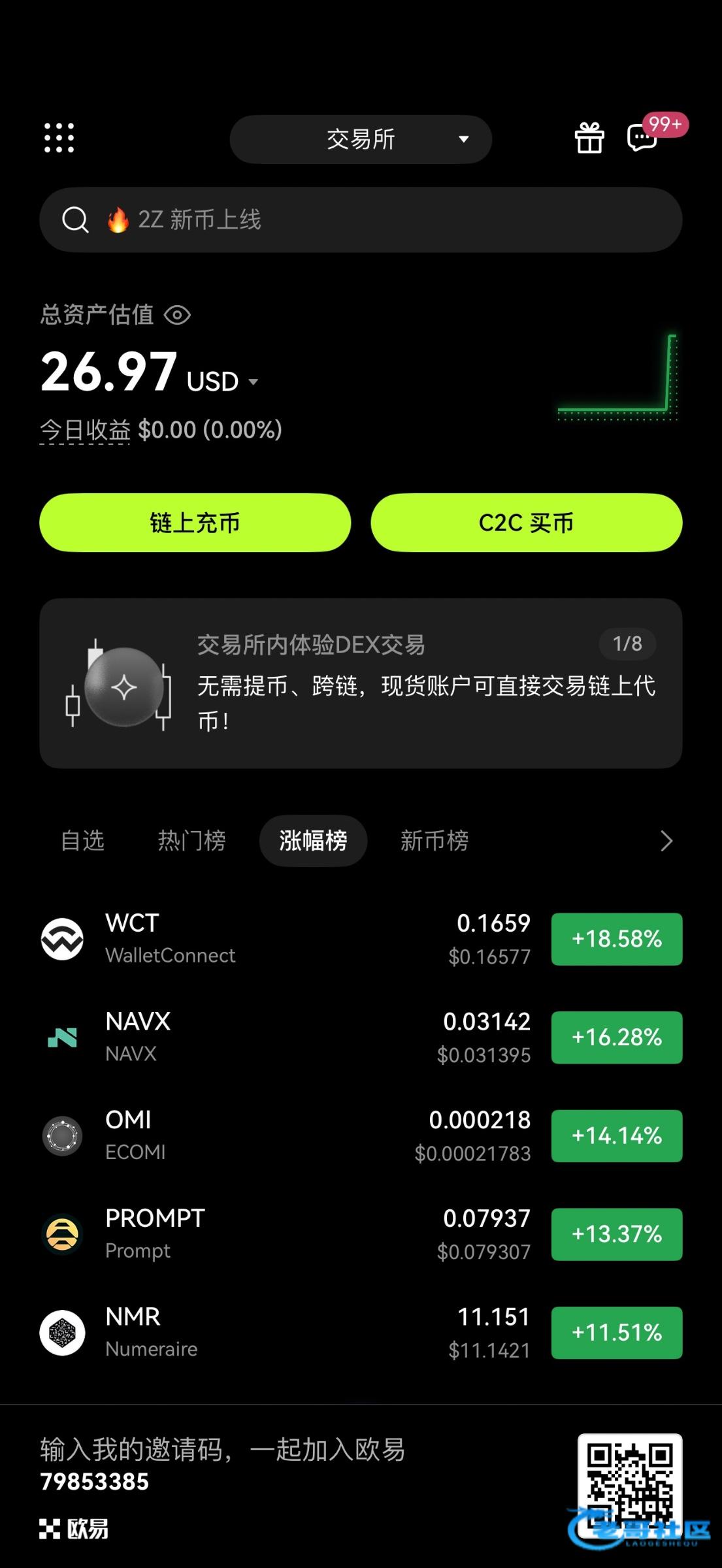The width and height of the screenshot is (722, 1568).
Task: Open the full ranking list arrow
Action: (x=666, y=841)
